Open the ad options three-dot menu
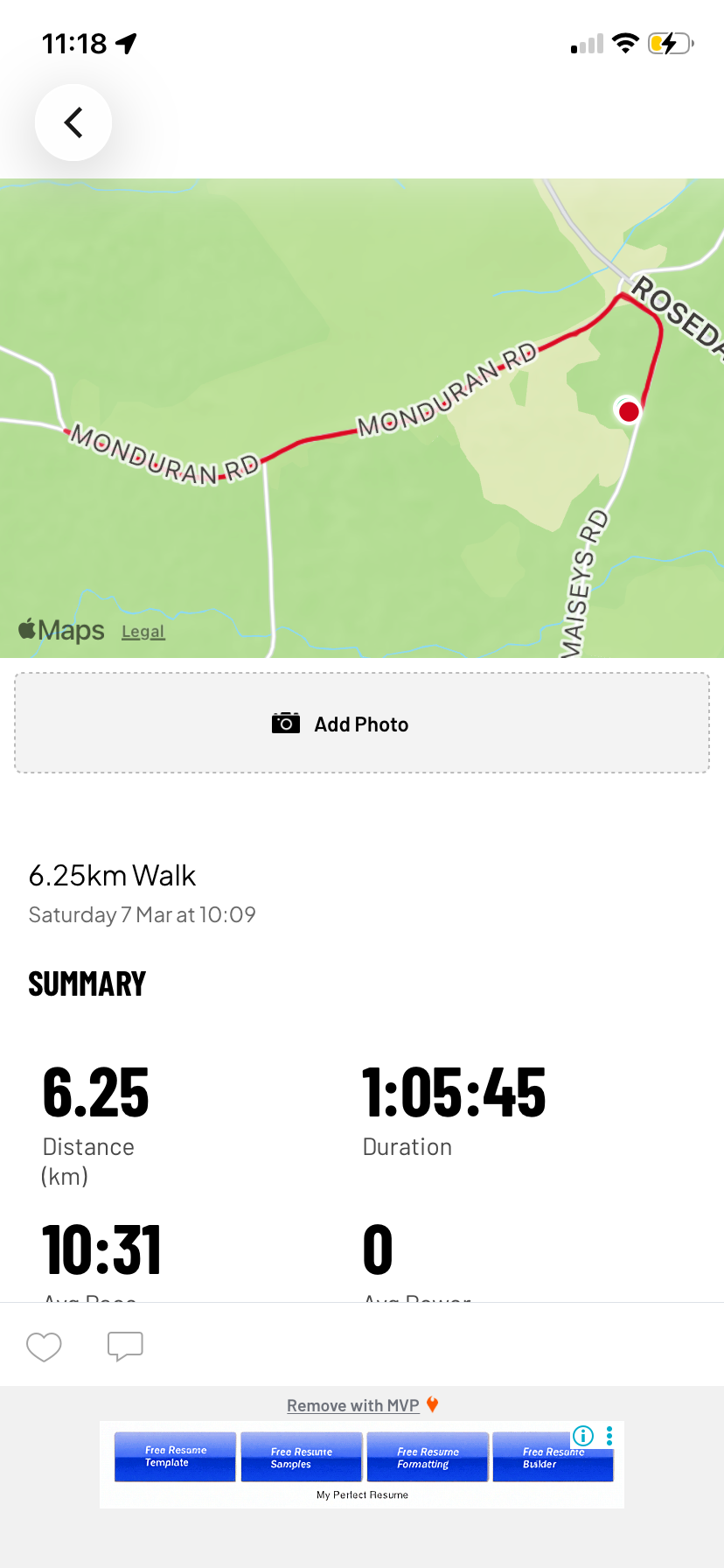 pos(609,1436)
